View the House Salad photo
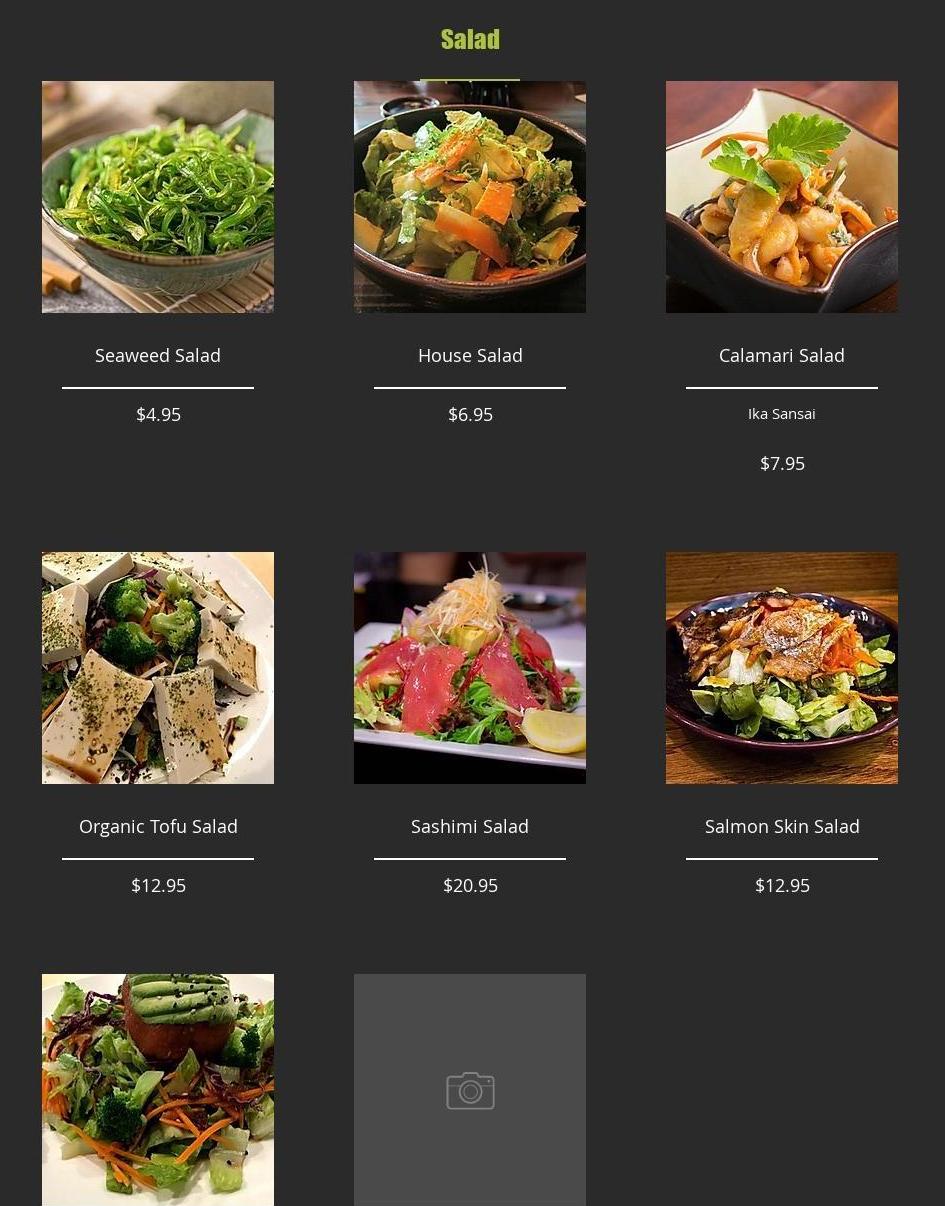 [470, 197]
